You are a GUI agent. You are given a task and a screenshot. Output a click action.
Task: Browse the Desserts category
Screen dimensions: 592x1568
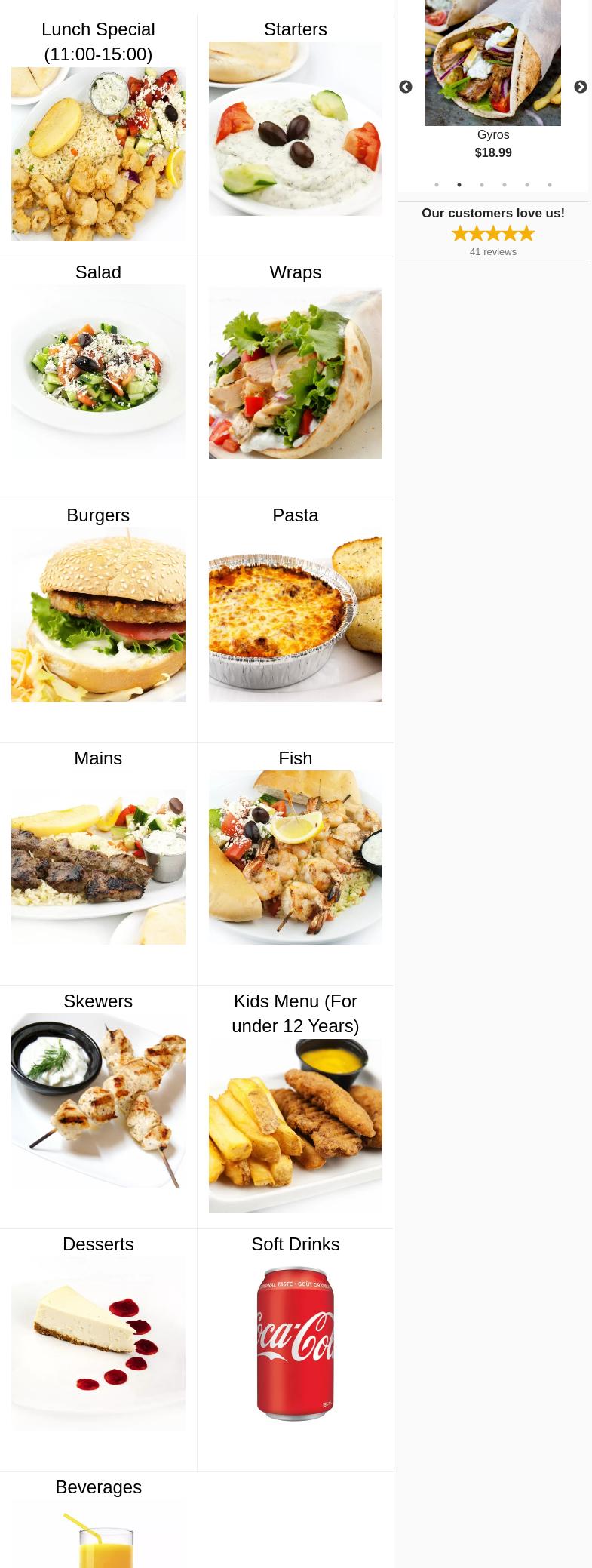[98, 1343]
